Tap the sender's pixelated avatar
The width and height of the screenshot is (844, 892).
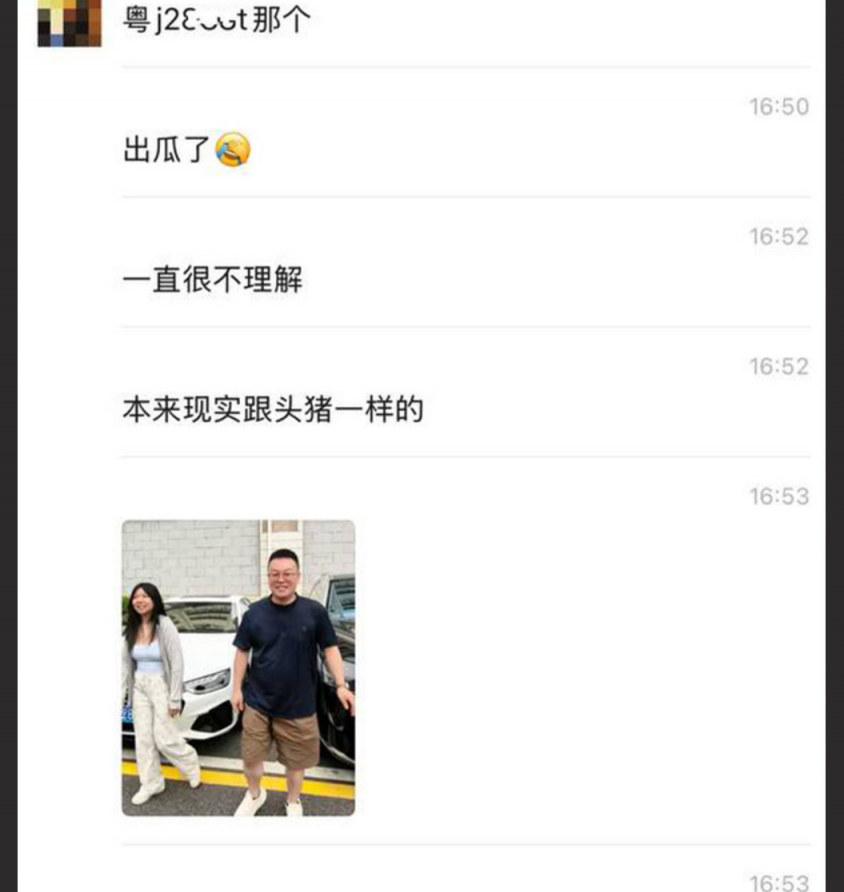[69, 23]
